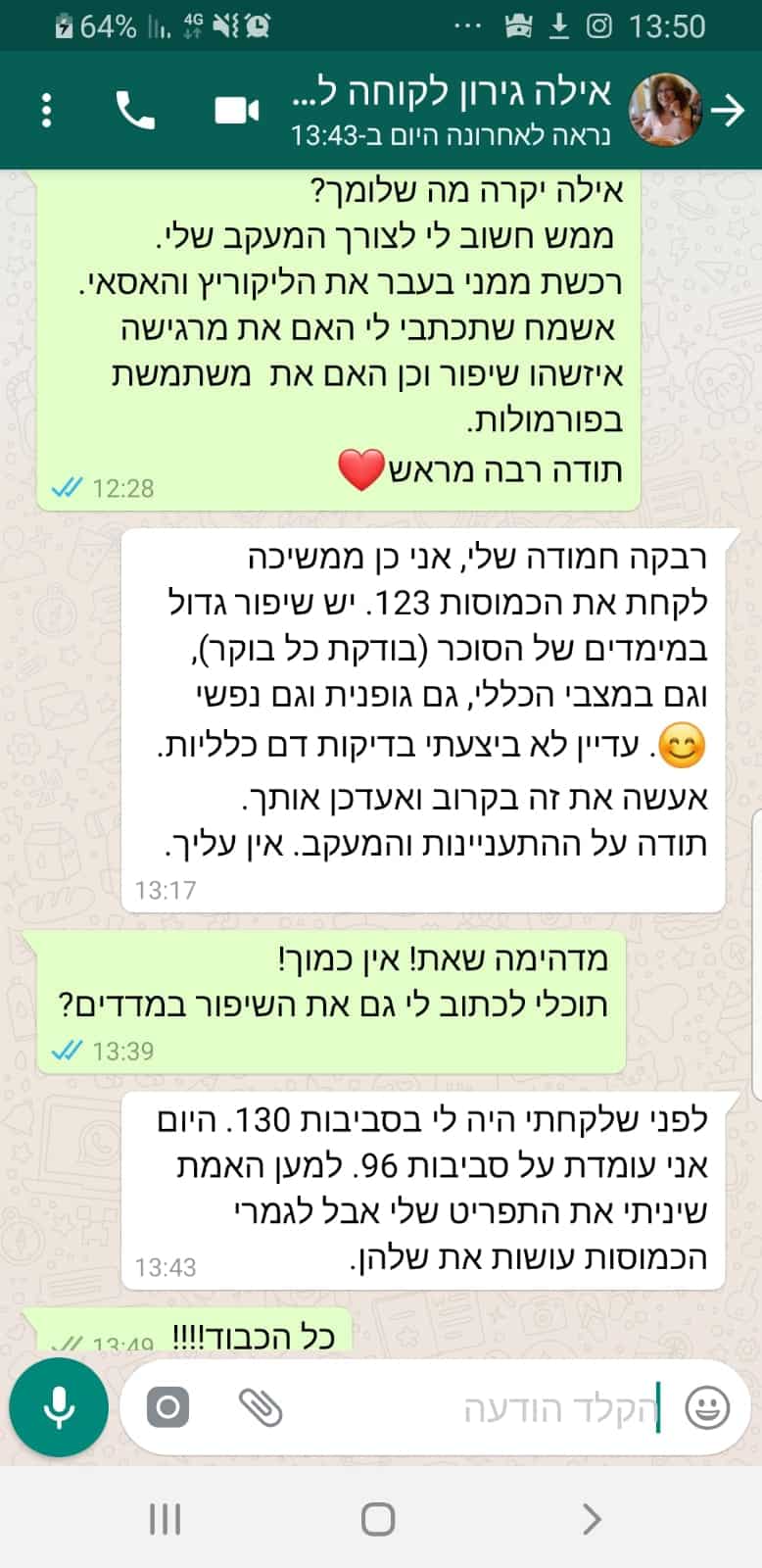Start a video call with the contact
Image resolution: width=762 pixels, height=1568 pixels.
(236, 110)
